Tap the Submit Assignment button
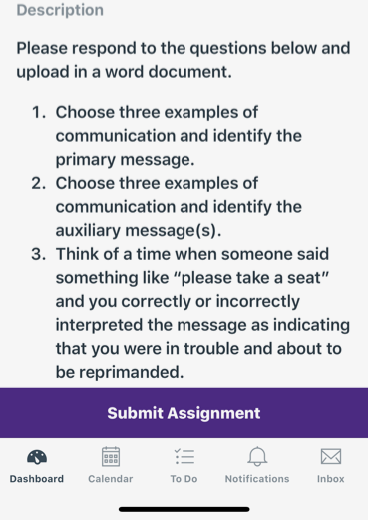 tap(184, 413)
